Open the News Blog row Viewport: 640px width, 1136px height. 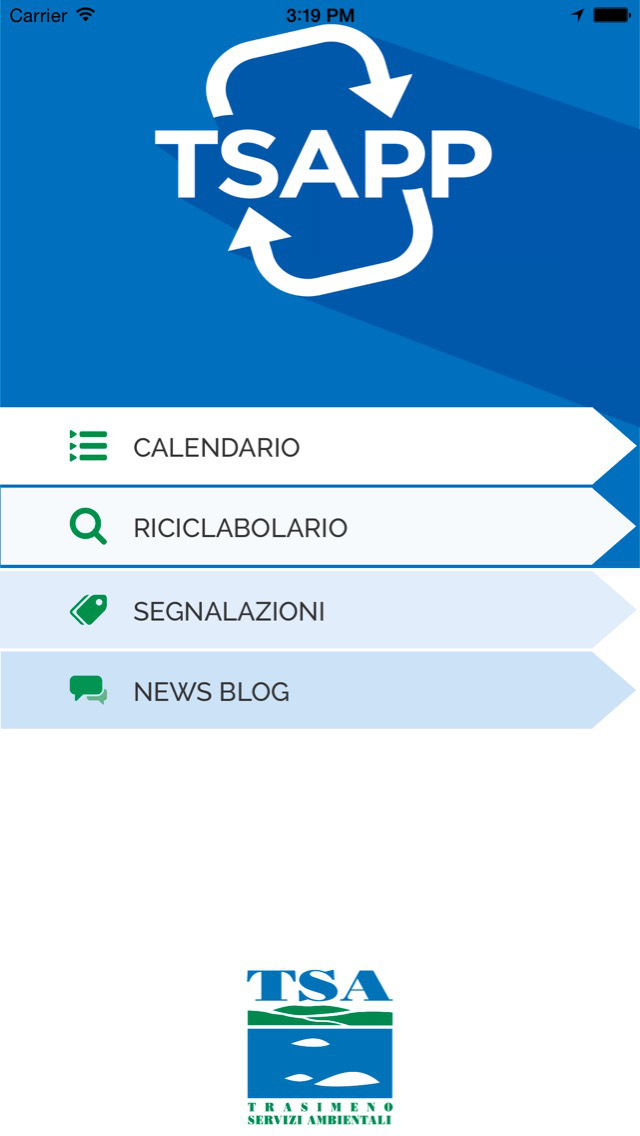click(319, 690)
